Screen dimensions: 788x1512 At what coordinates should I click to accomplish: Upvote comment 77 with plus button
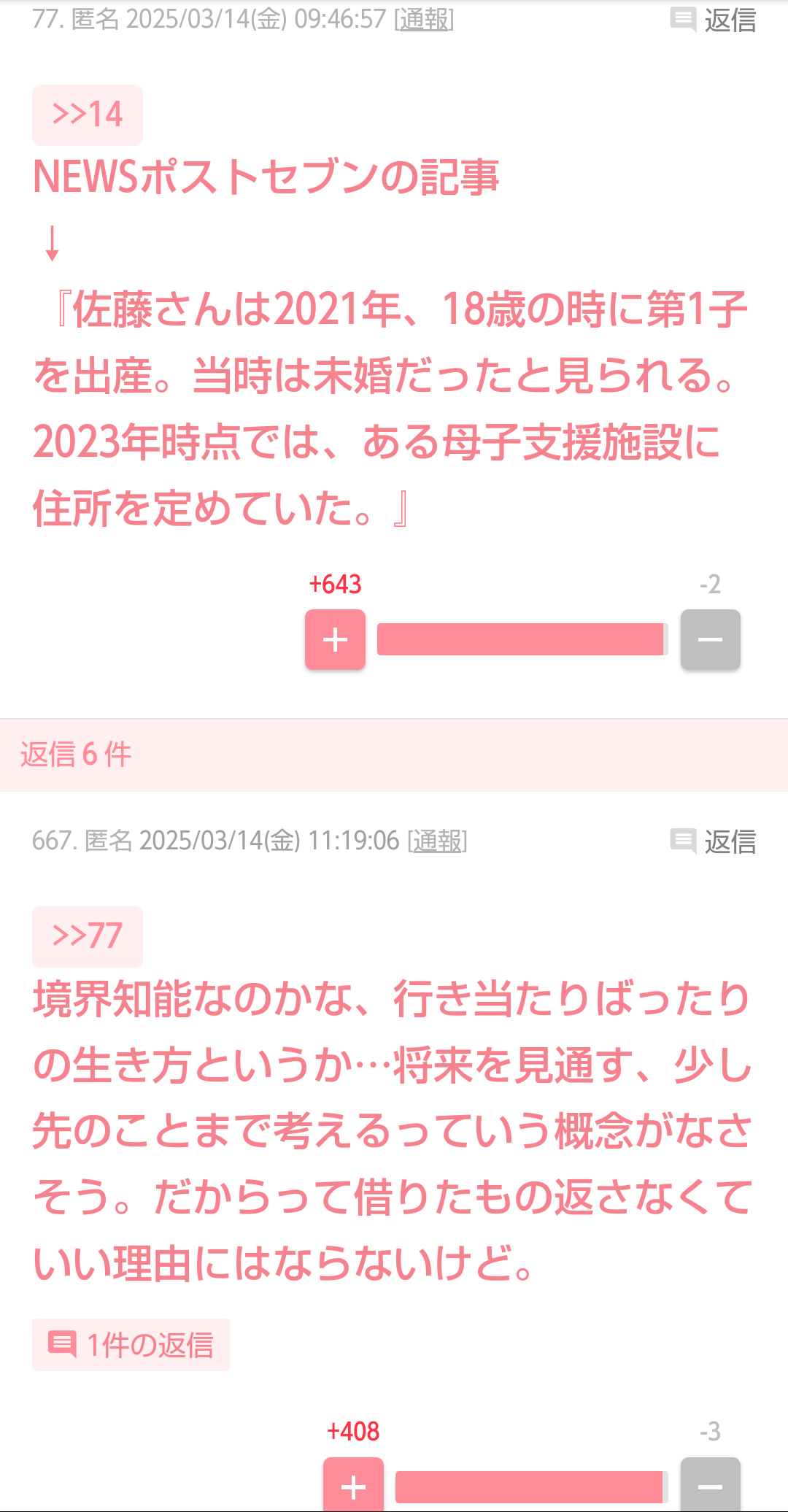click(x=335, y=640)
